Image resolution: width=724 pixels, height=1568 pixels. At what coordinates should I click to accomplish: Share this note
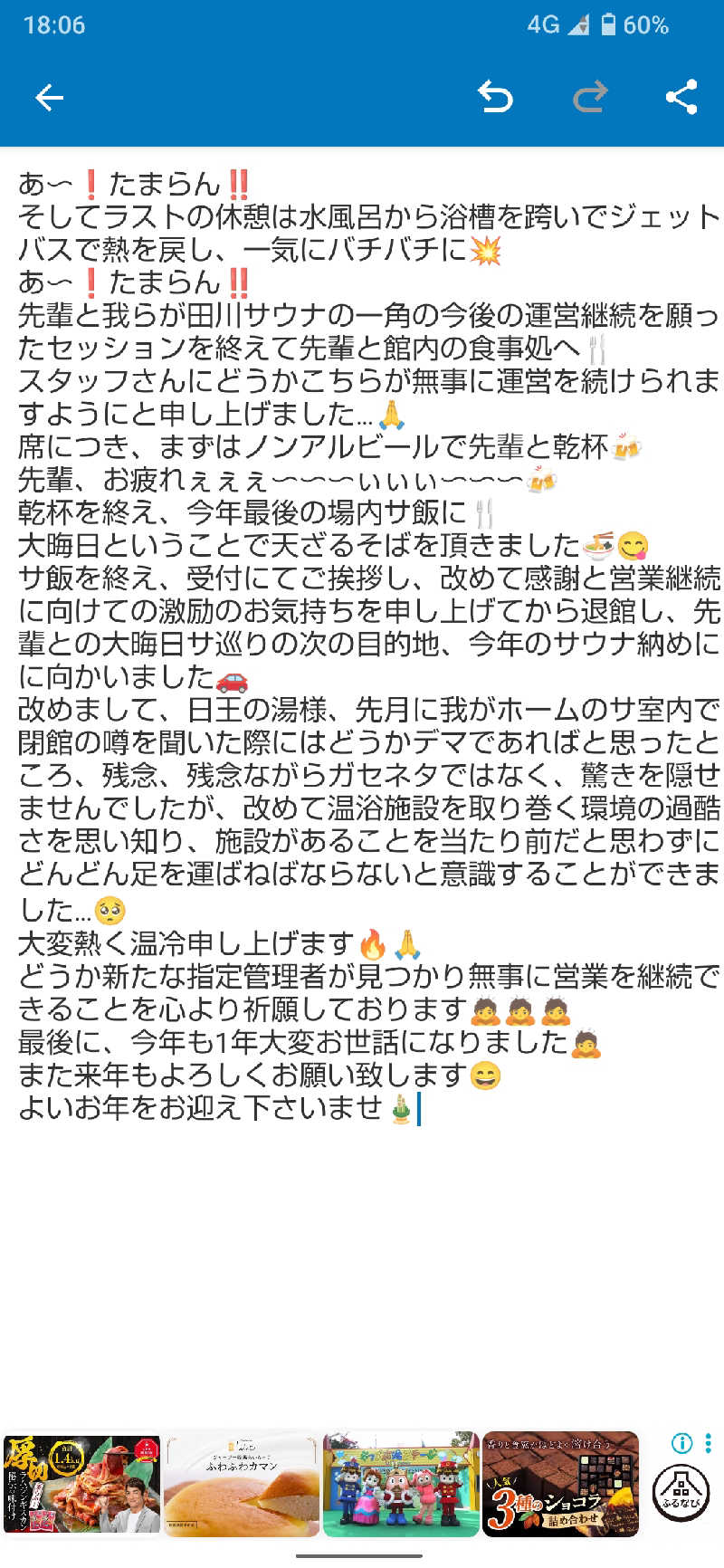coord(681,97)
